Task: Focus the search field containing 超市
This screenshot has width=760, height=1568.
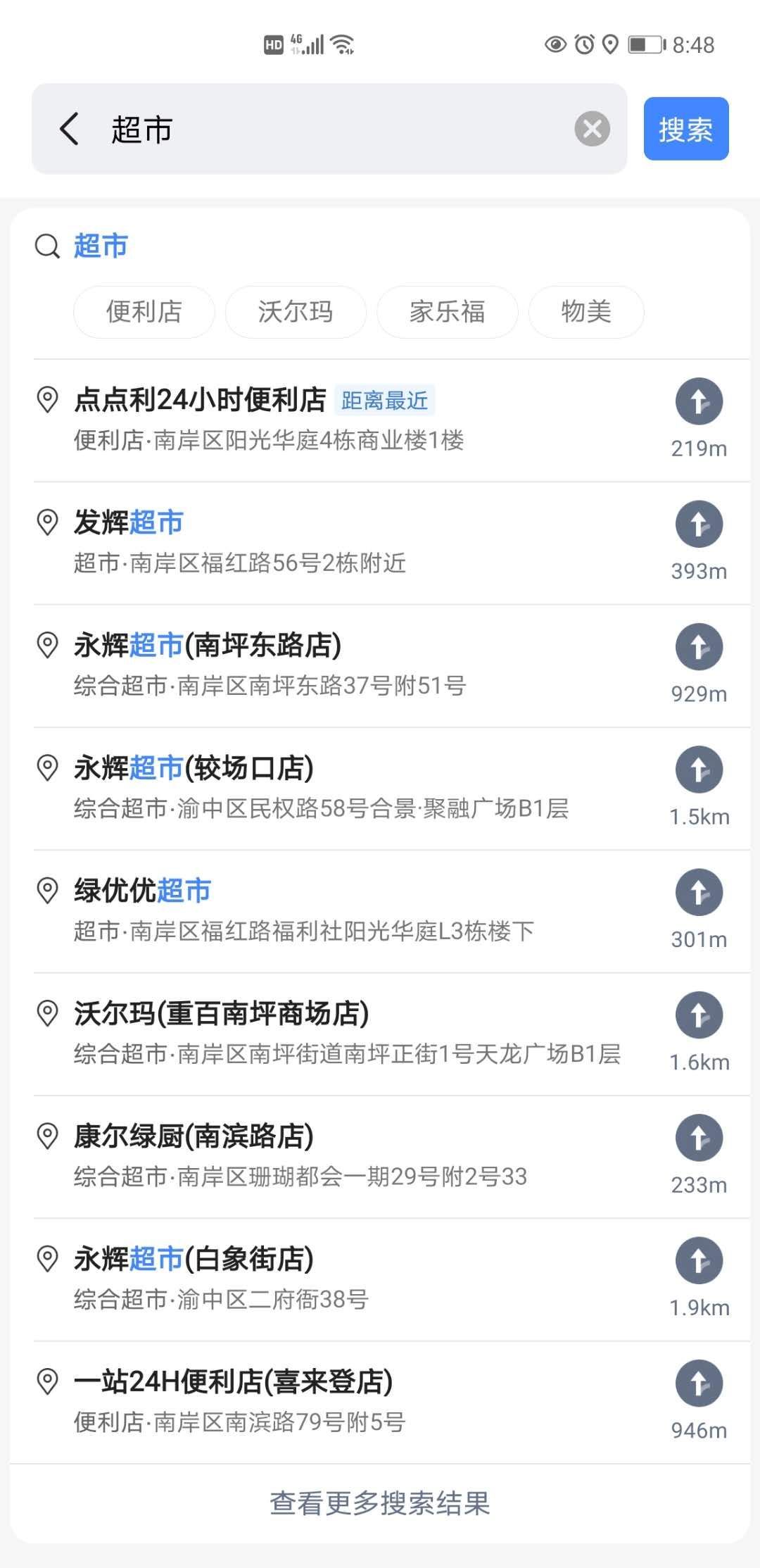Action: [338, 129]
